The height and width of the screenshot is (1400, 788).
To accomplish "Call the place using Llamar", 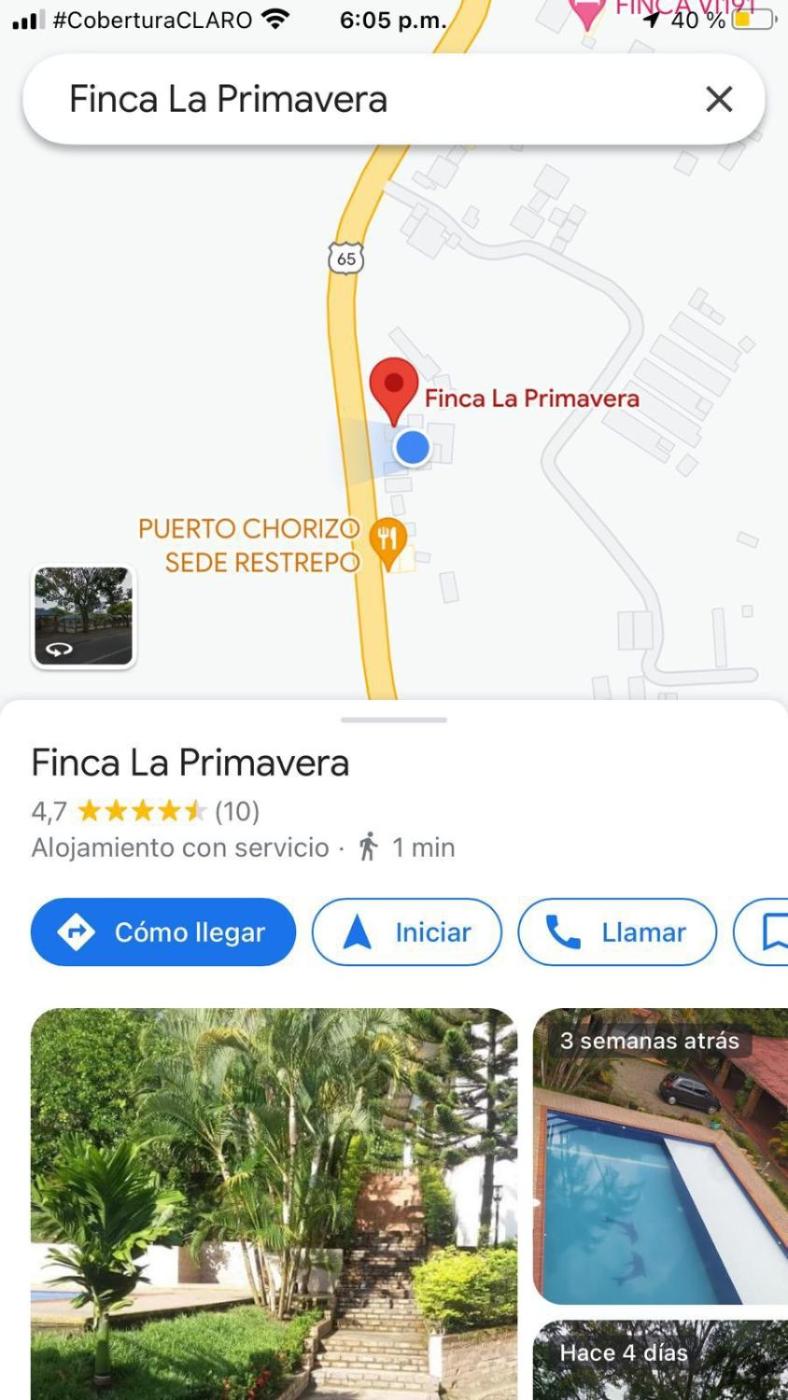I will coord(617,932).
